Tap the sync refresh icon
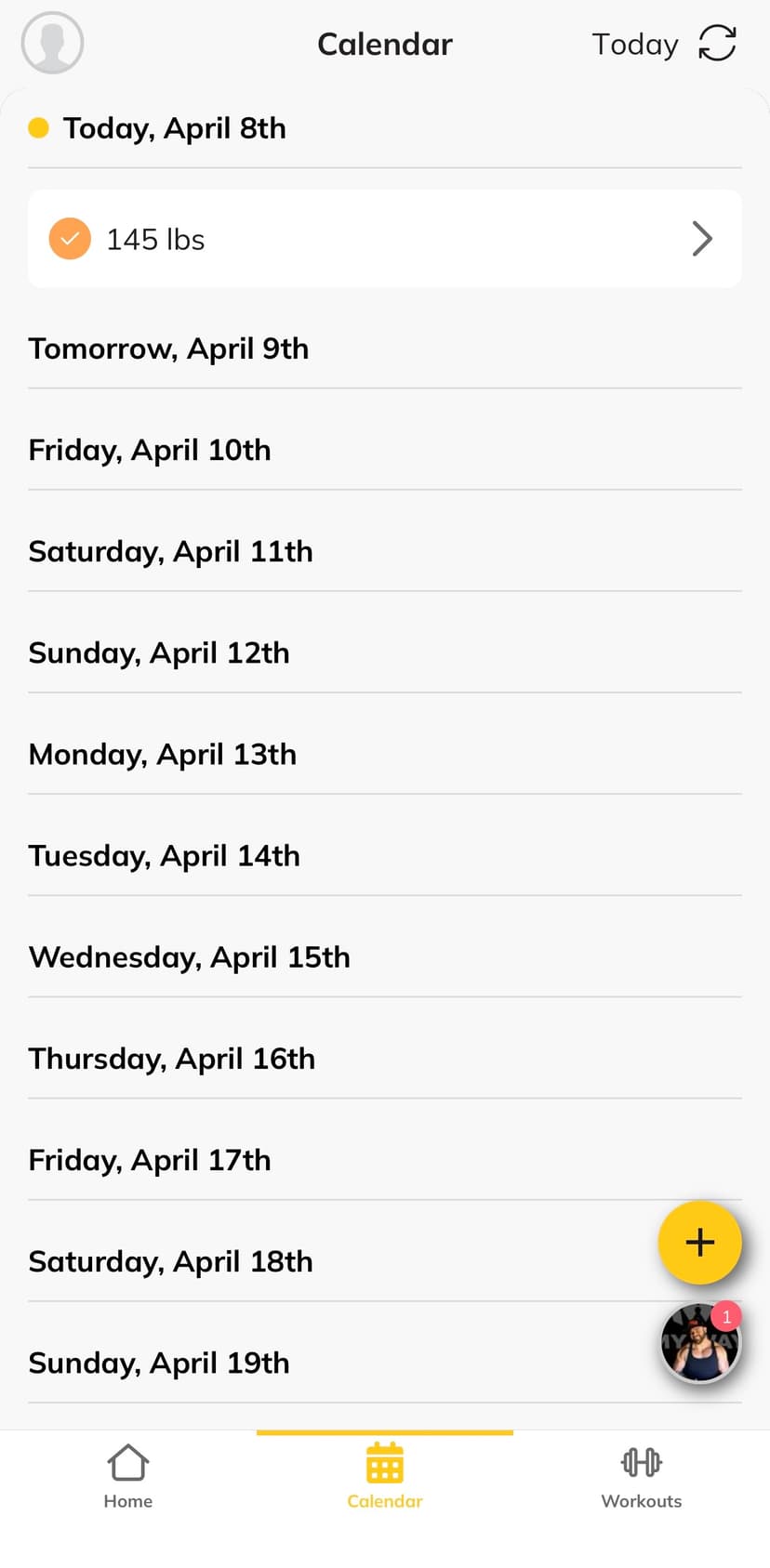770x1568 pixels. (x=716, y=44)
